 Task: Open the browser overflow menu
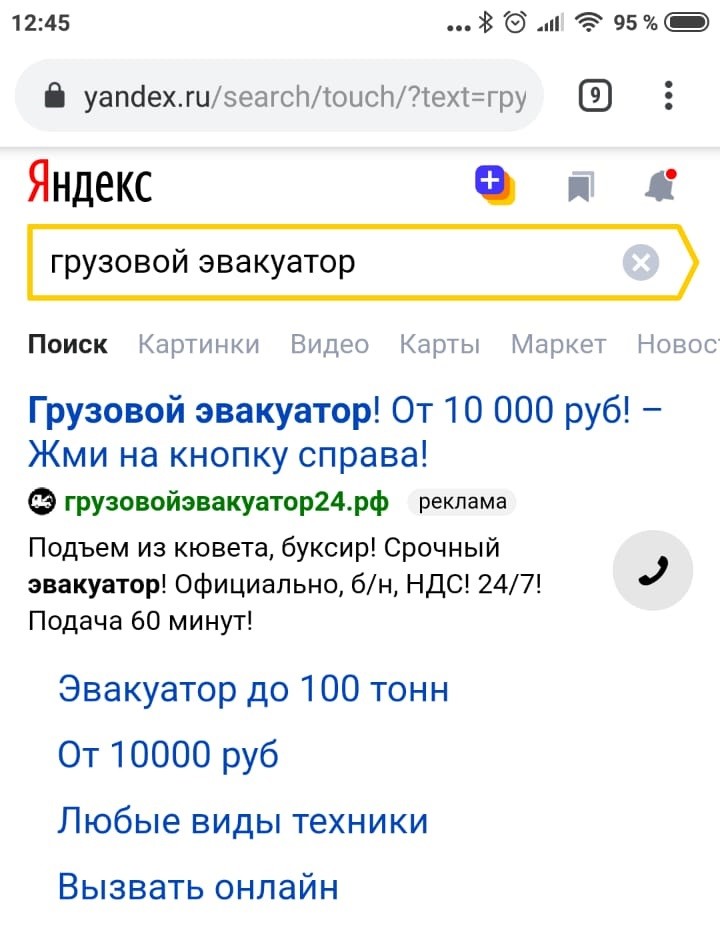[x=668, y=96]
